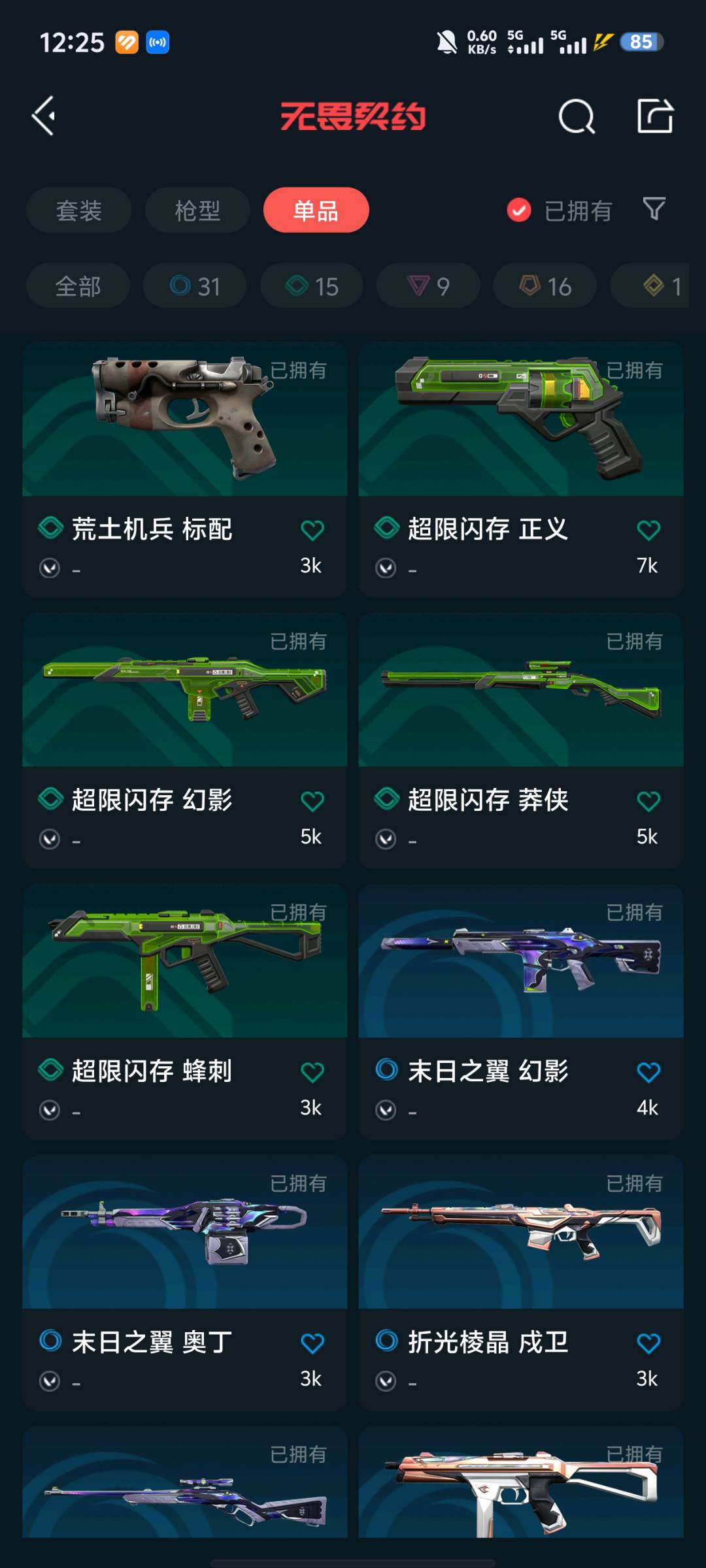
Task: Open the 超限闪存 幻影 skin card
Action: 184,725
